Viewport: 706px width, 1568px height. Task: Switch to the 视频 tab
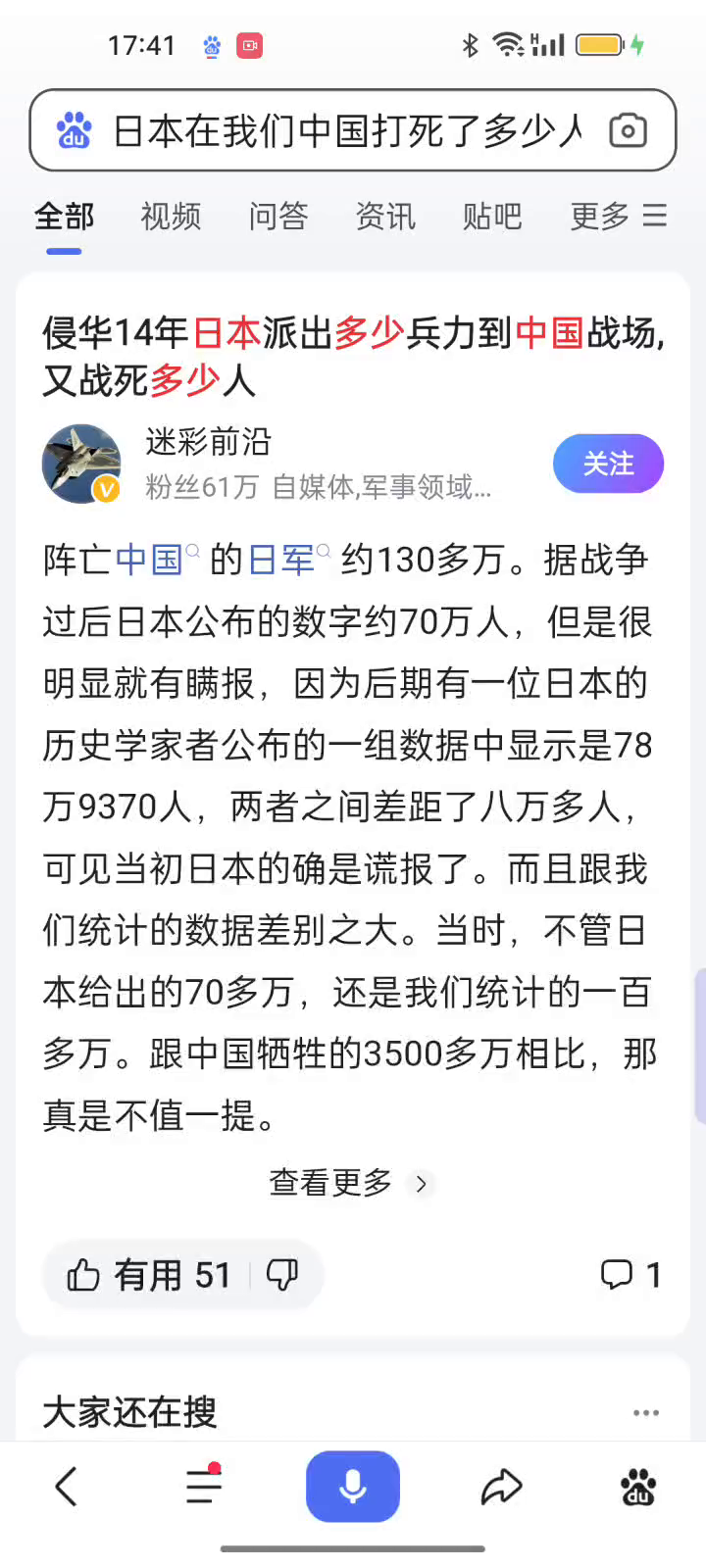coord(171,216)
